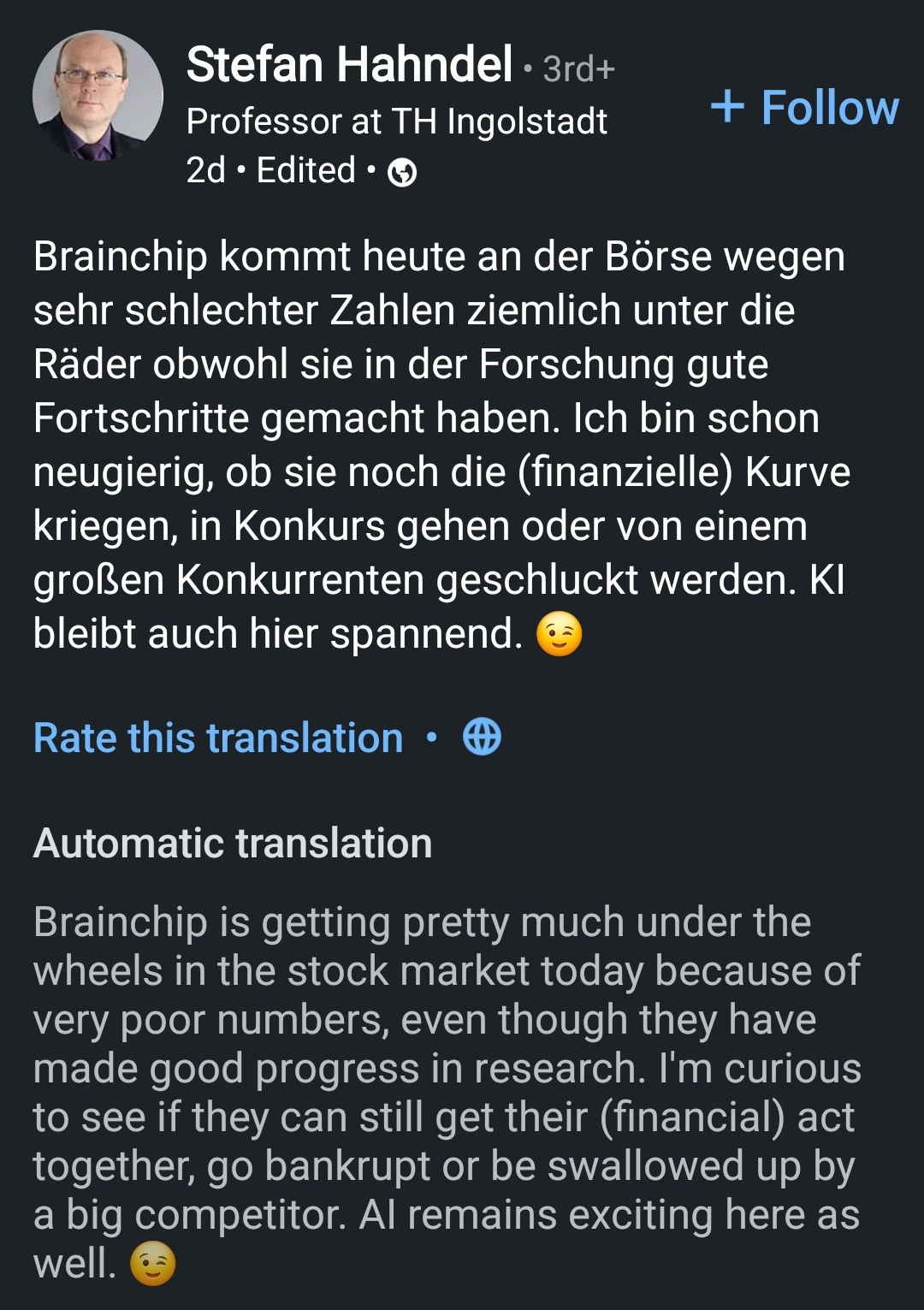Follow Stefan Hahndel
This screenshot has height=1310, width=924.
(x=804, y=108)
